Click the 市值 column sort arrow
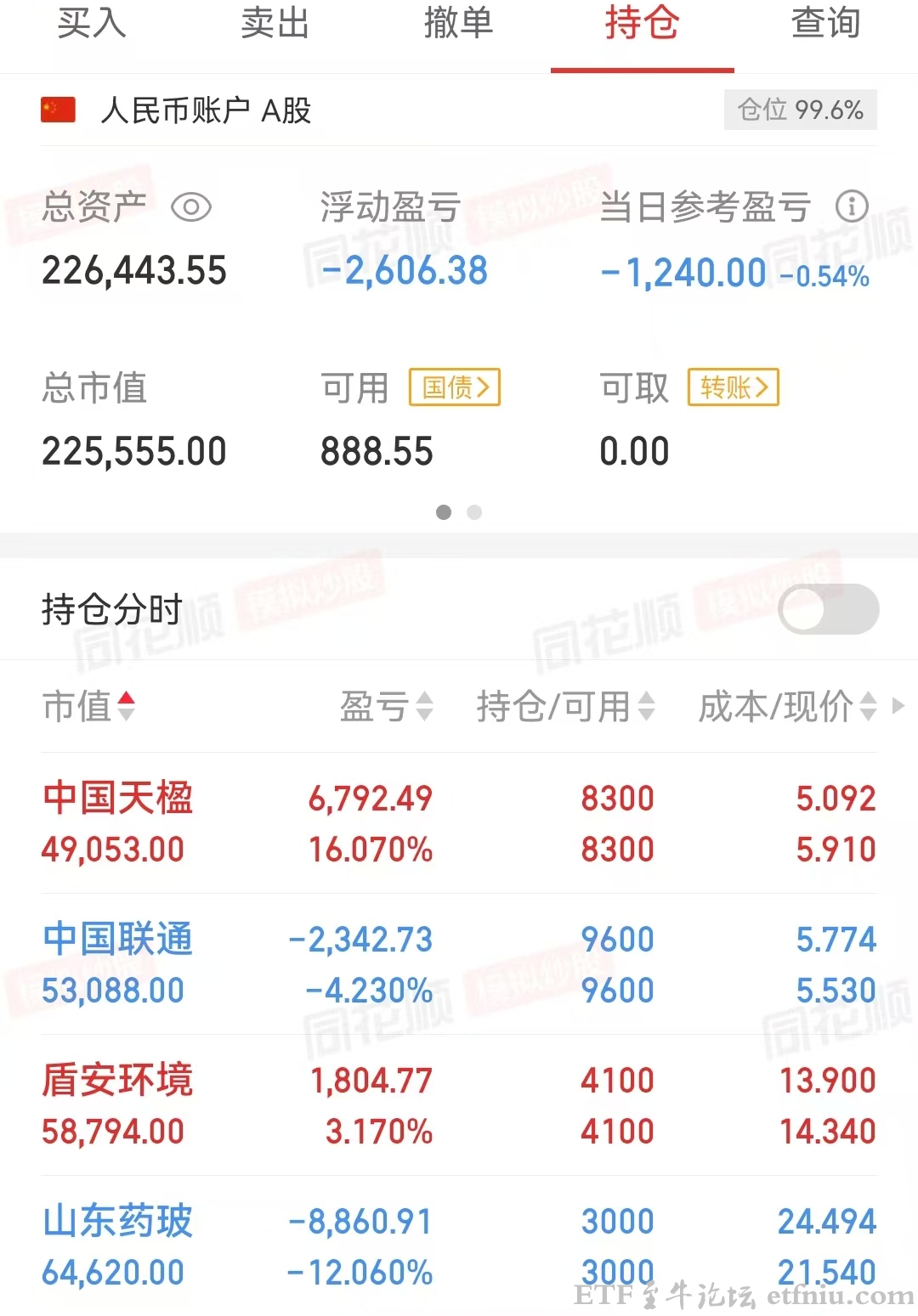Viewport: 918px width, 1316px height. click(x=127, y=706)
